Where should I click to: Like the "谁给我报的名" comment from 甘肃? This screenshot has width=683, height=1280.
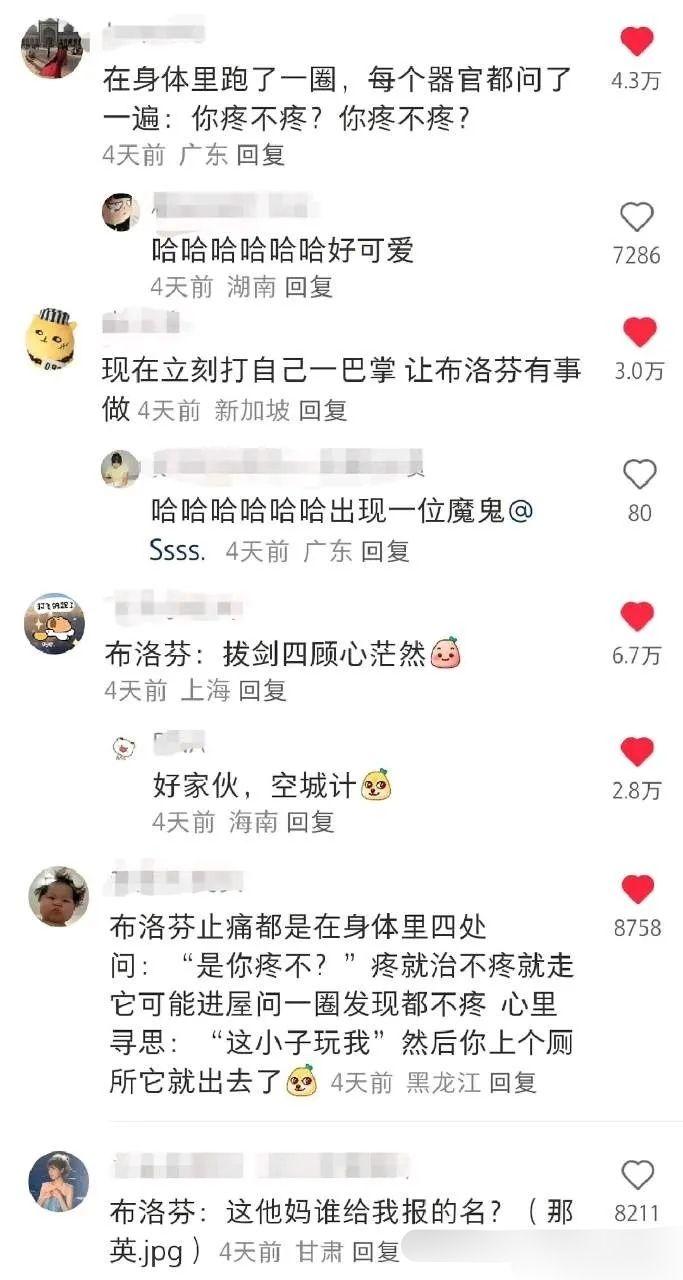pyautogui.click(x=637, y=1175)
